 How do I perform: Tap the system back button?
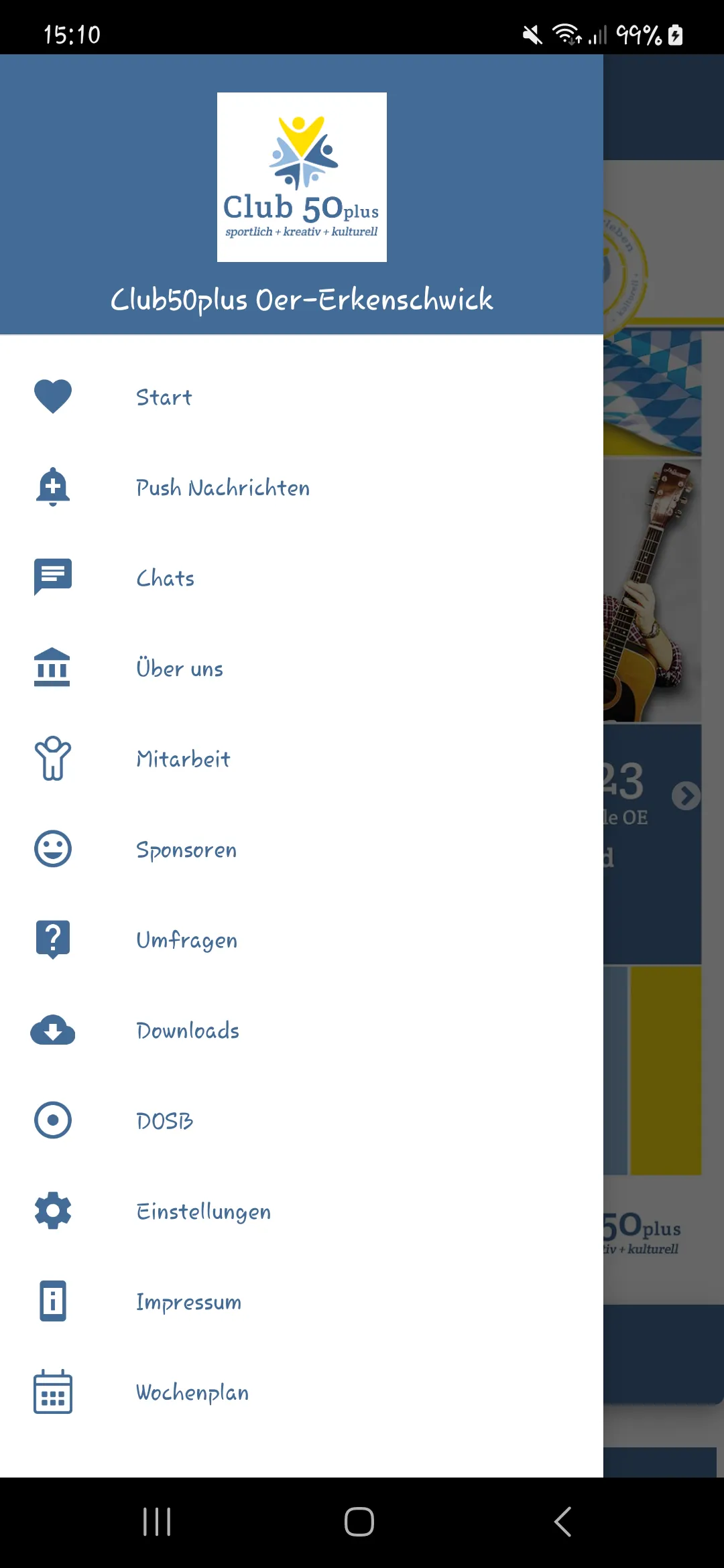click(x=563, y=1522)
